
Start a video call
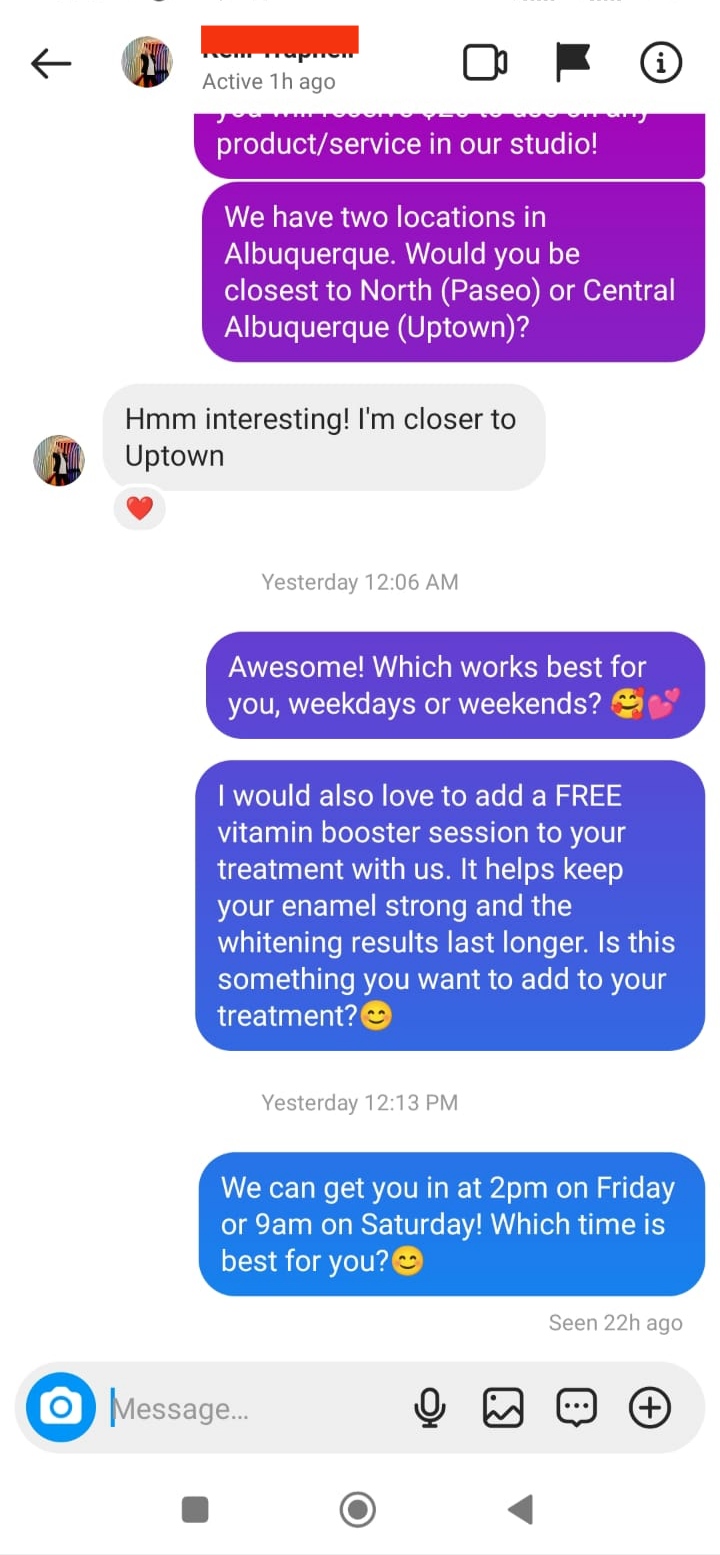485,63
